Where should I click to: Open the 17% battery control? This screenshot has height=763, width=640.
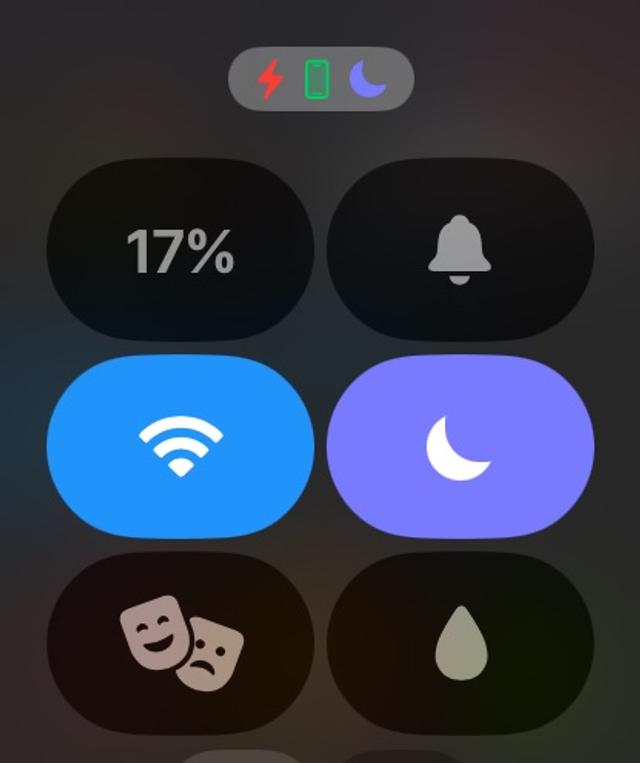point(180,250)
